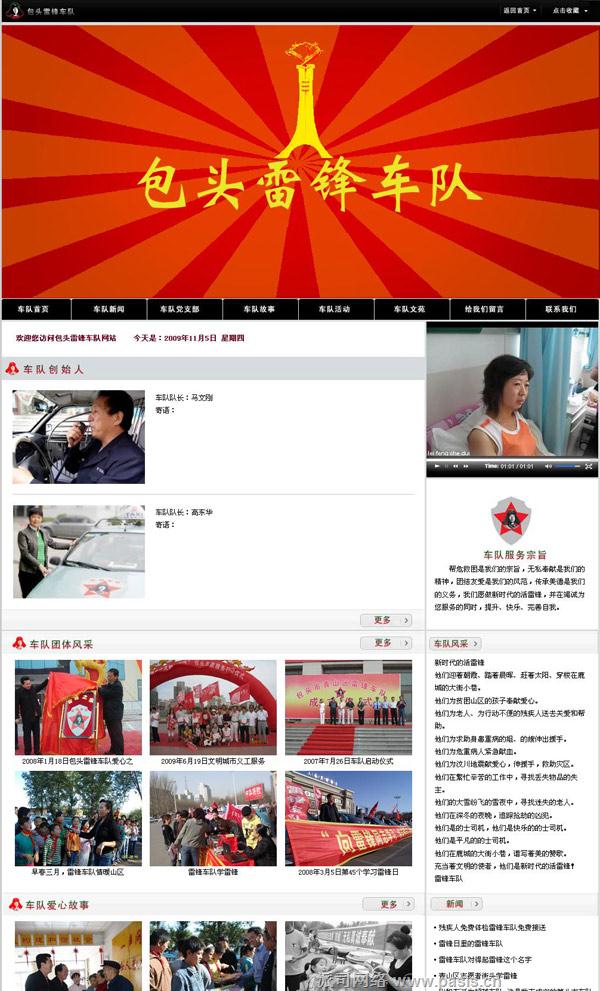
Task: Open the 2008年1月18日 雷锋车队 photo
Action: click(78, 707)
